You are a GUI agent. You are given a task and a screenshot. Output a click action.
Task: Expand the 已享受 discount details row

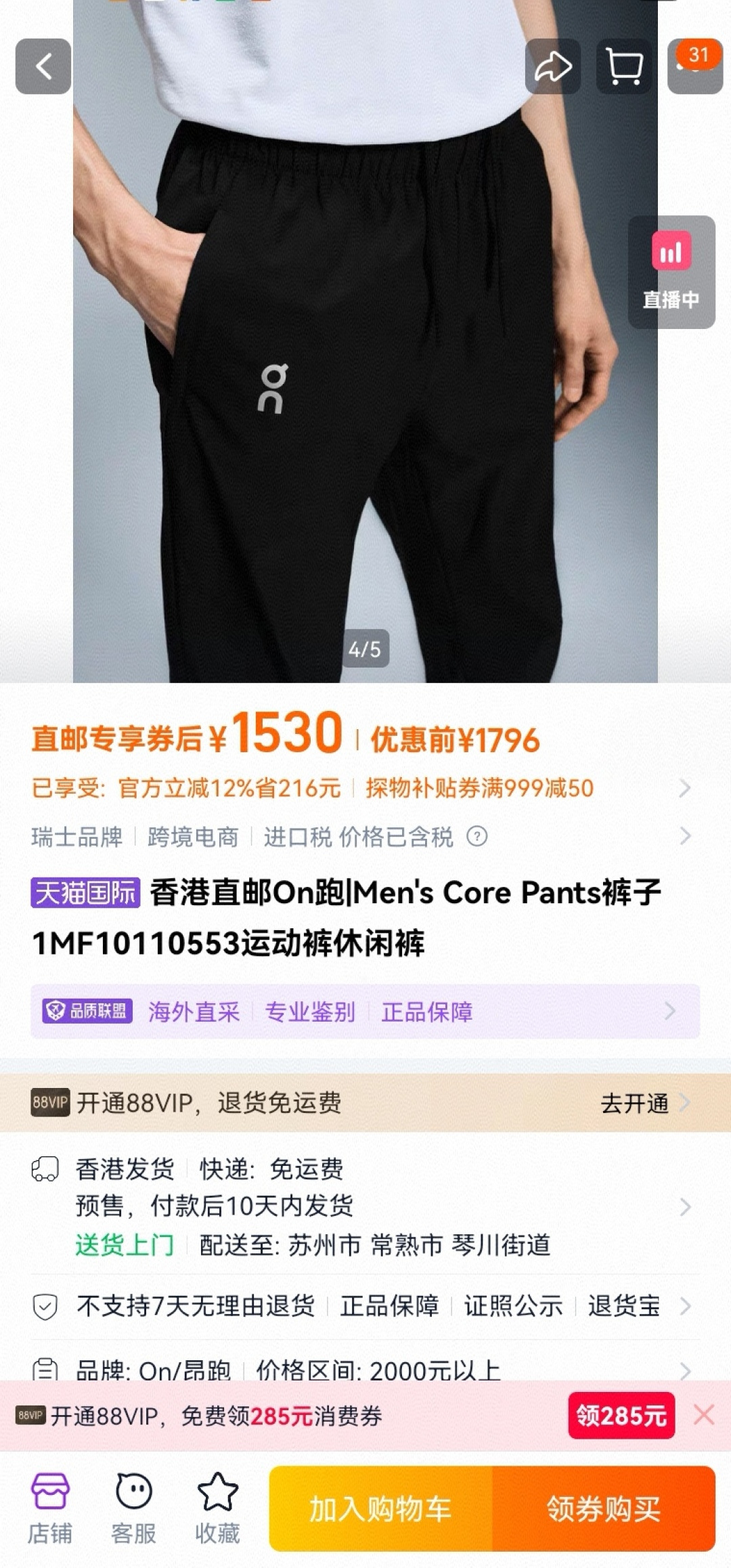pos(365,788)
